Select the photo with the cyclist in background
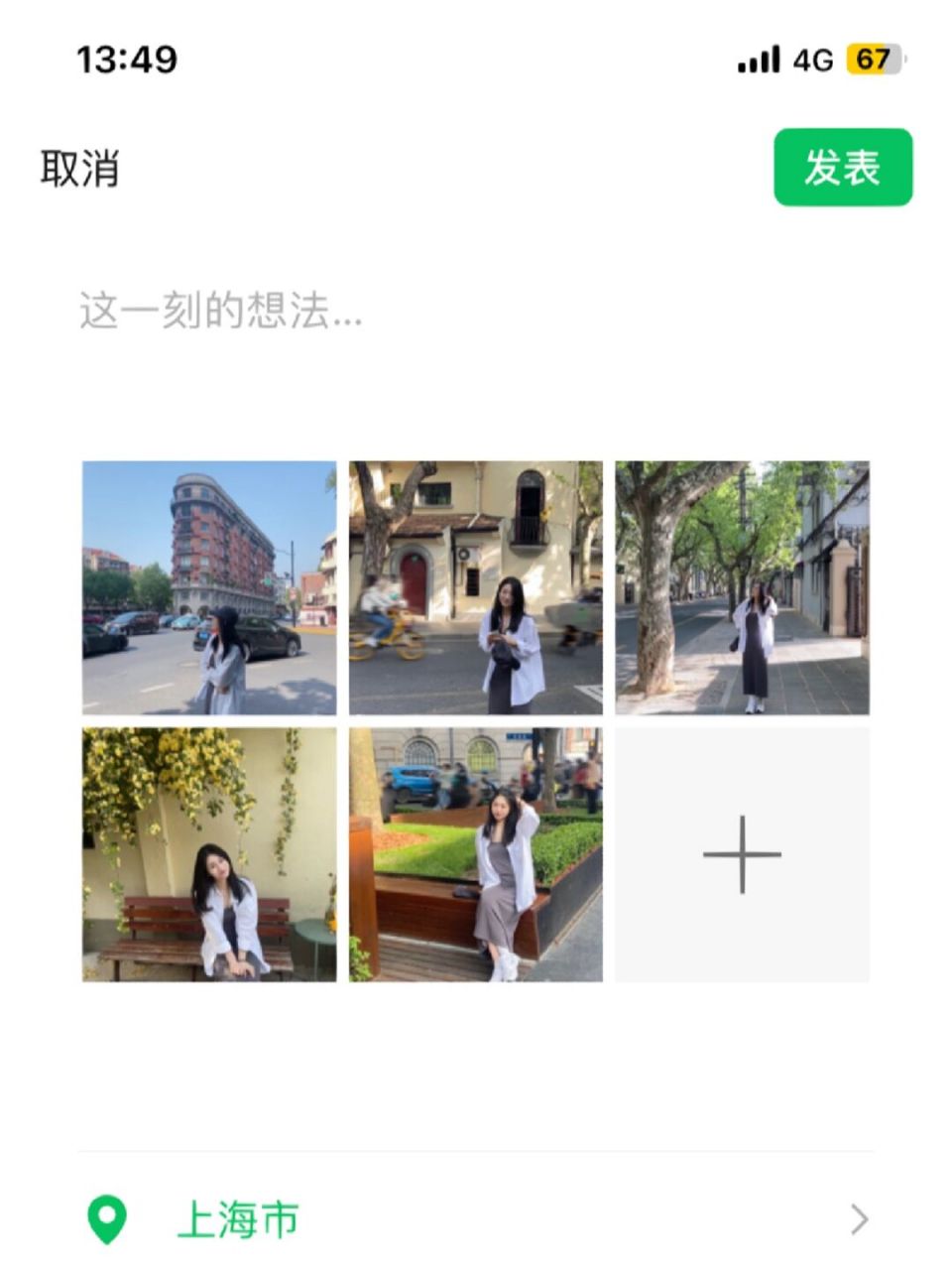 coord(474,587)
